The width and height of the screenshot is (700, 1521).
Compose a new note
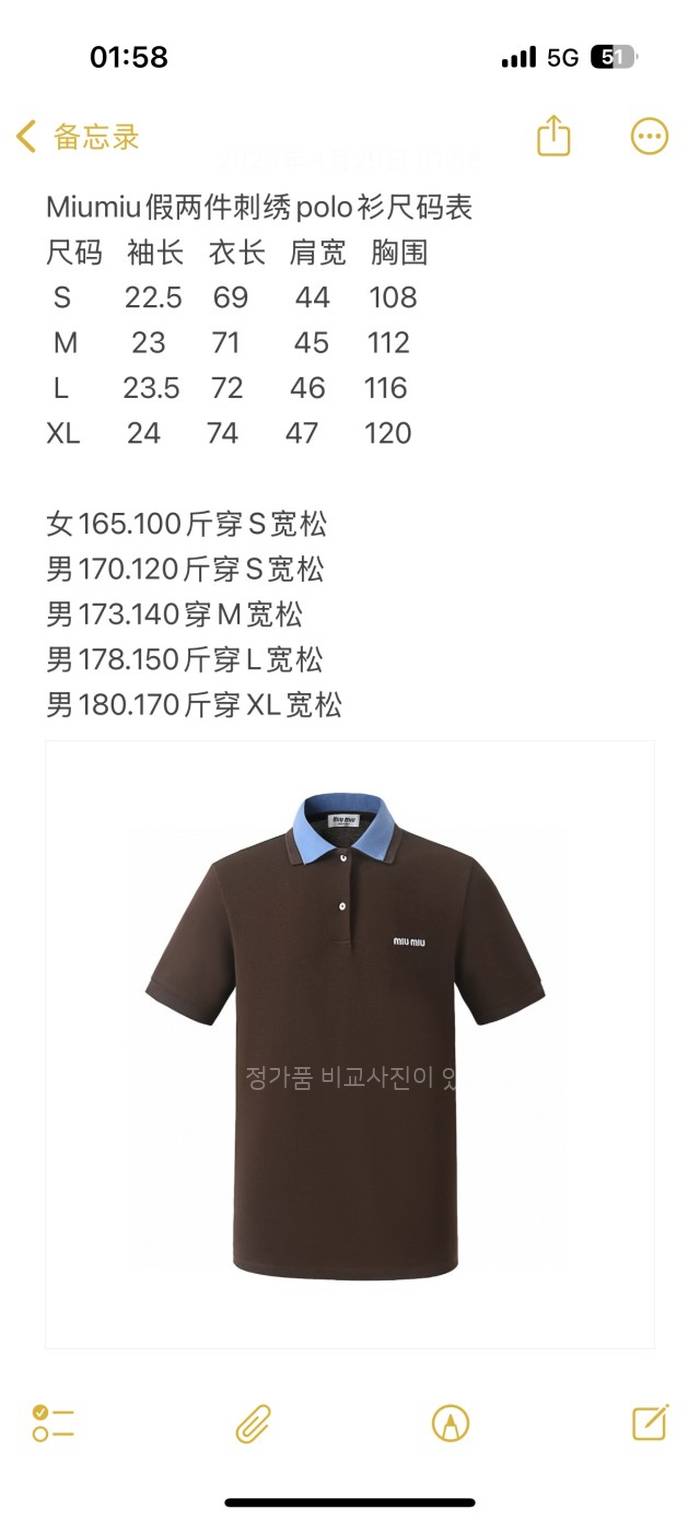(650, 1421)
